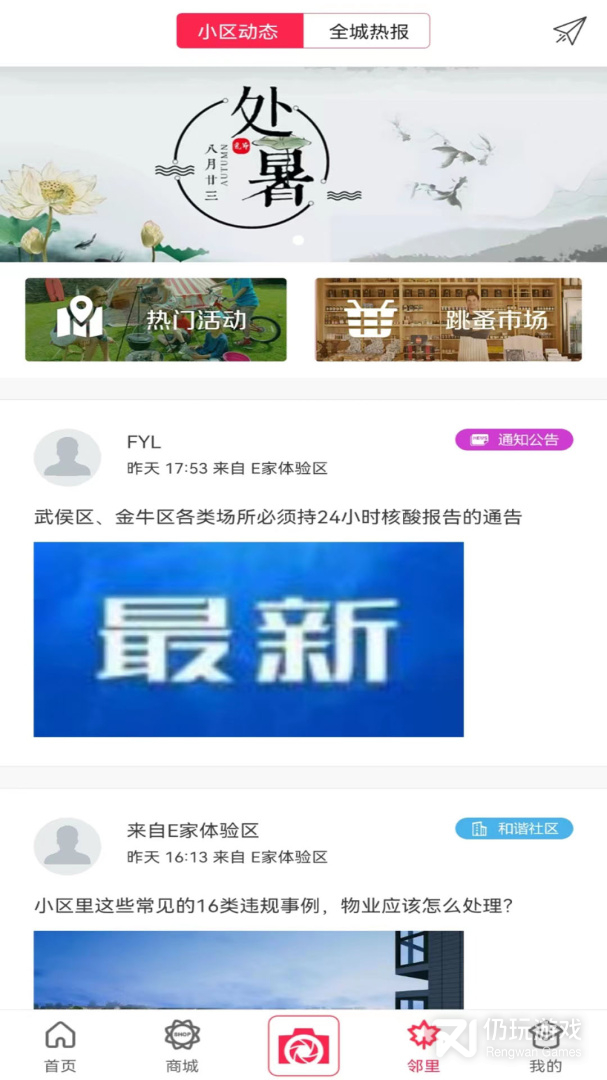Image resolution: width=607 pixels, height=1080 pixels.
Task: Open the 武侯区、金牛区 nucleic acid notice post
Action: [x=278, y=517]
